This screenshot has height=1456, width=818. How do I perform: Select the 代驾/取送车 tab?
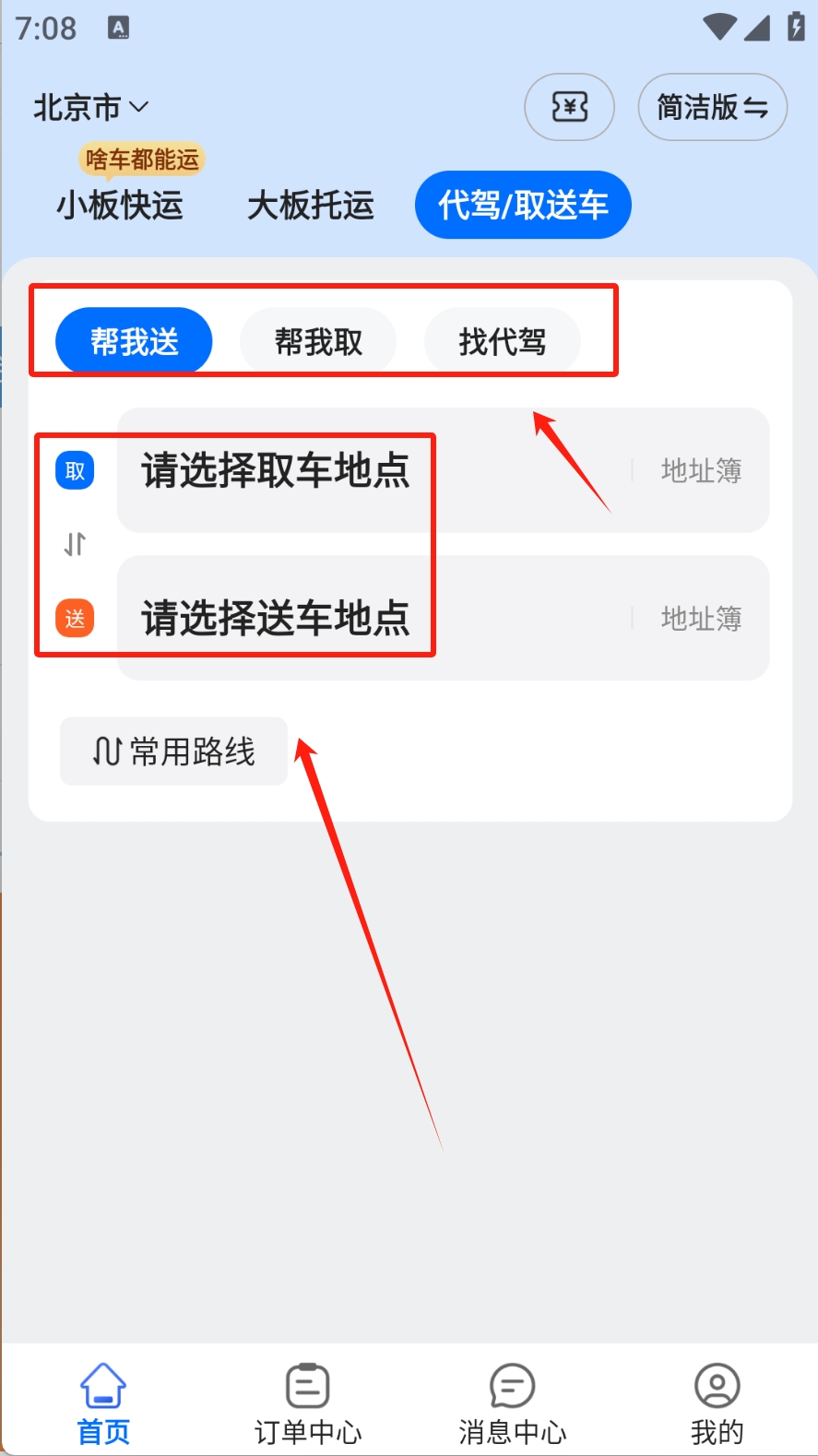point(523,205)
